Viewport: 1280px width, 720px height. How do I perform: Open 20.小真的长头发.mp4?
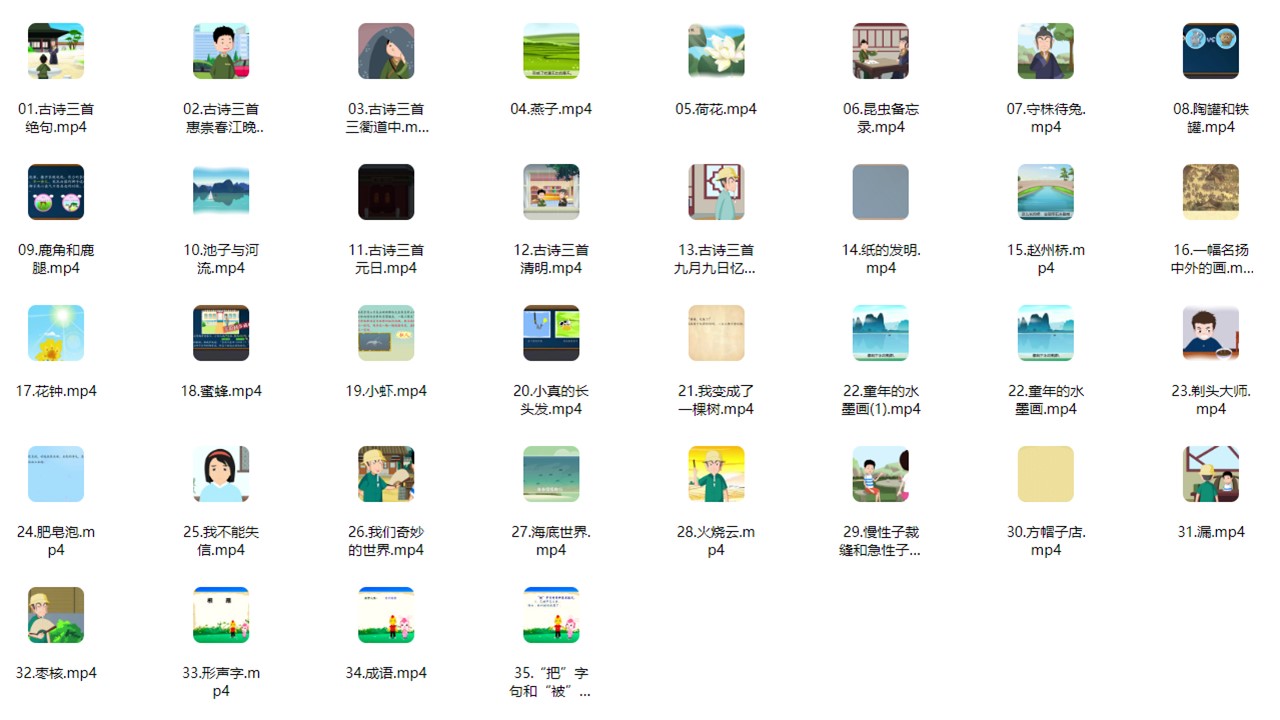(551, 333)
